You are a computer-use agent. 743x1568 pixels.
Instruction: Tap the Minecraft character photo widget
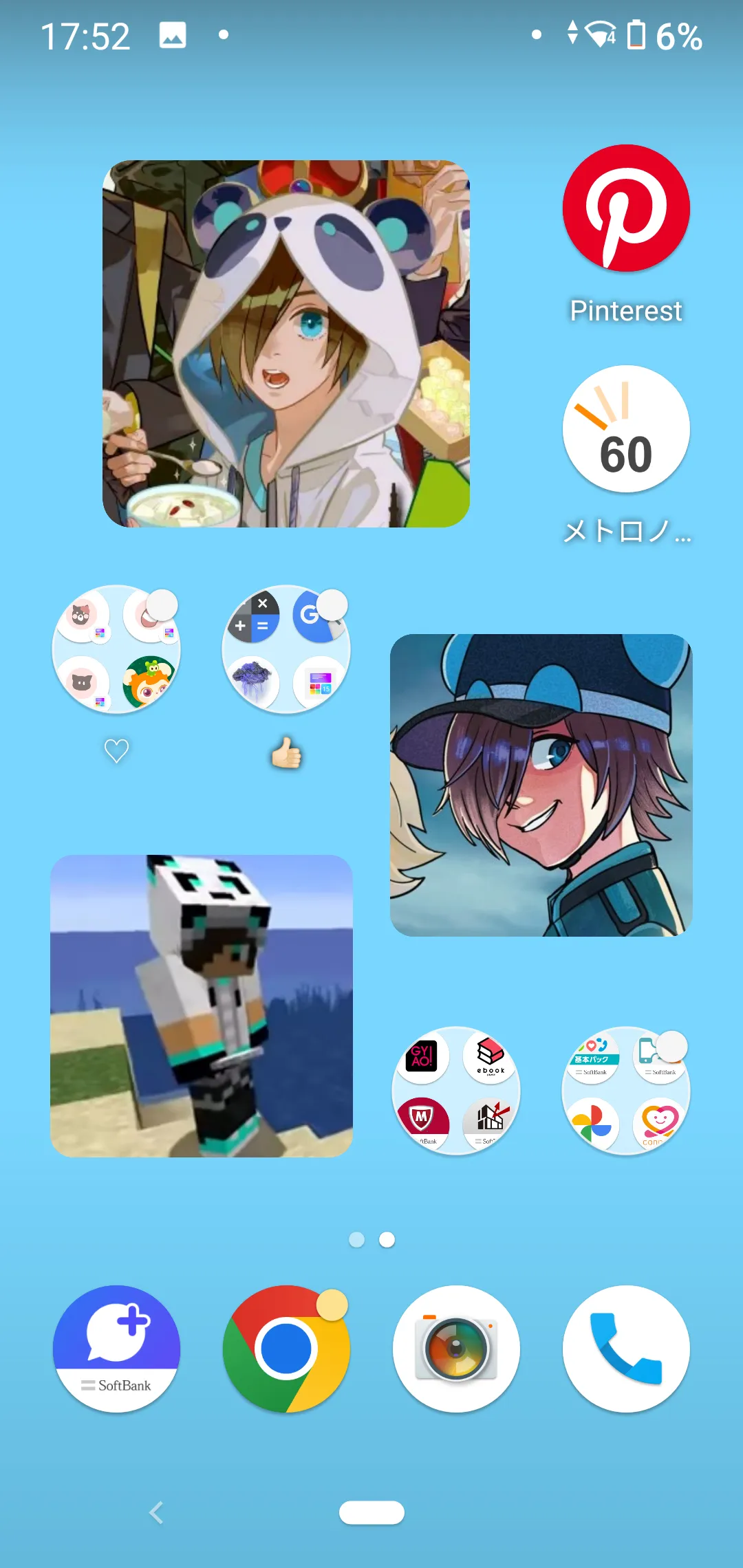coord(202,1005)
